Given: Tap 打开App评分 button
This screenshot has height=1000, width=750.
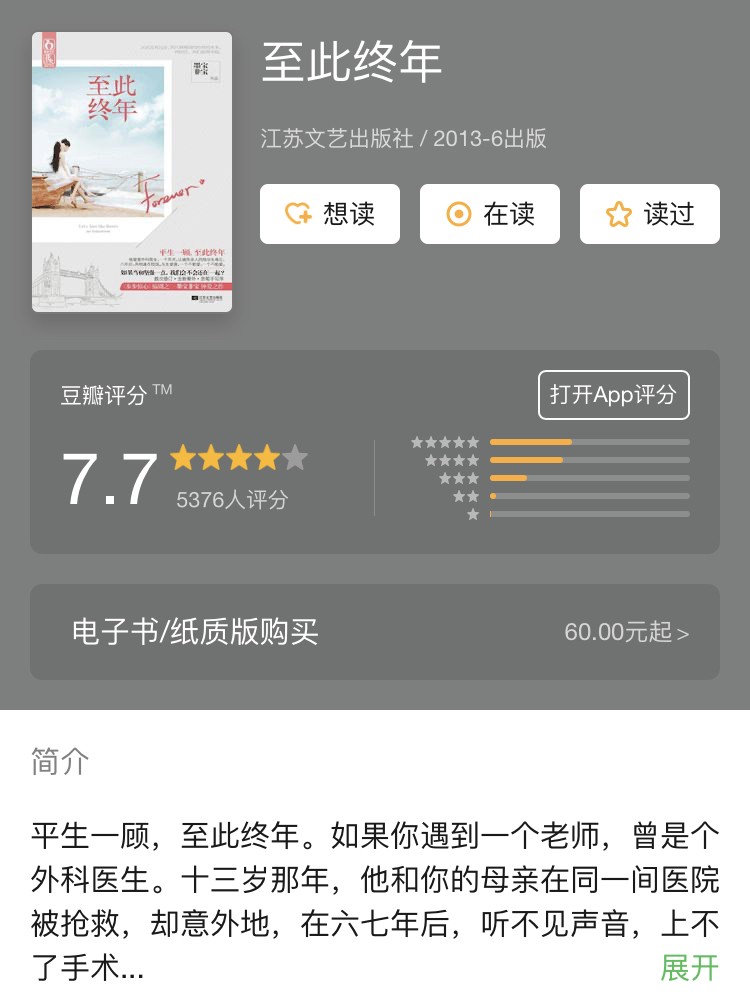Looking at the screenshot, I should point(613,395).
